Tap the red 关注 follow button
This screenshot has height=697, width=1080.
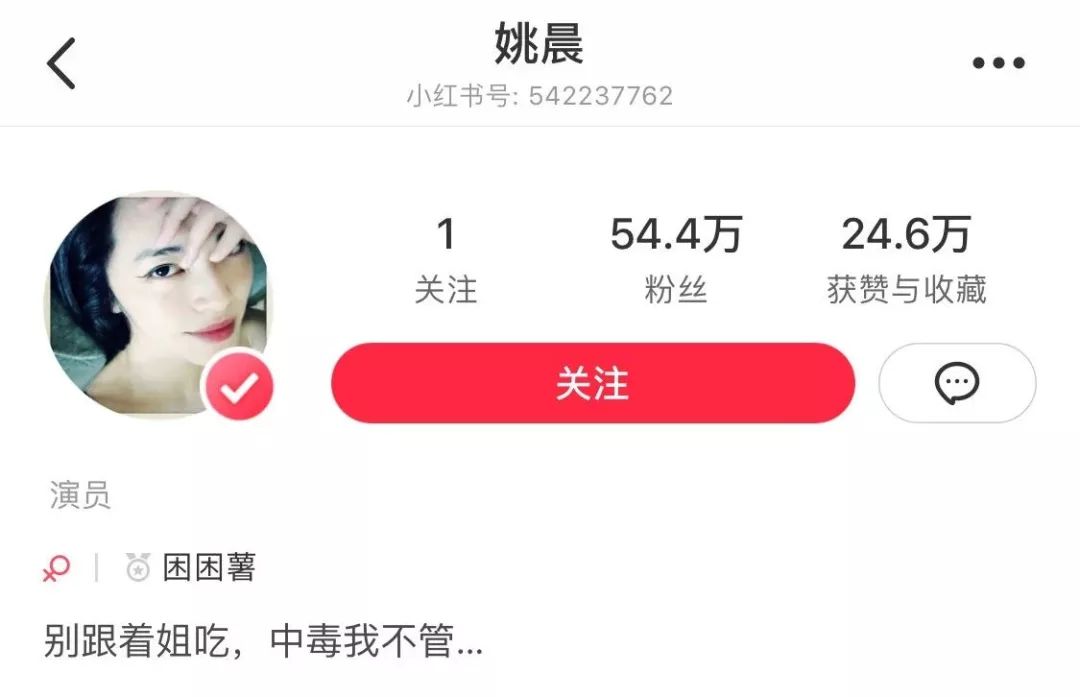pos(593,383)
